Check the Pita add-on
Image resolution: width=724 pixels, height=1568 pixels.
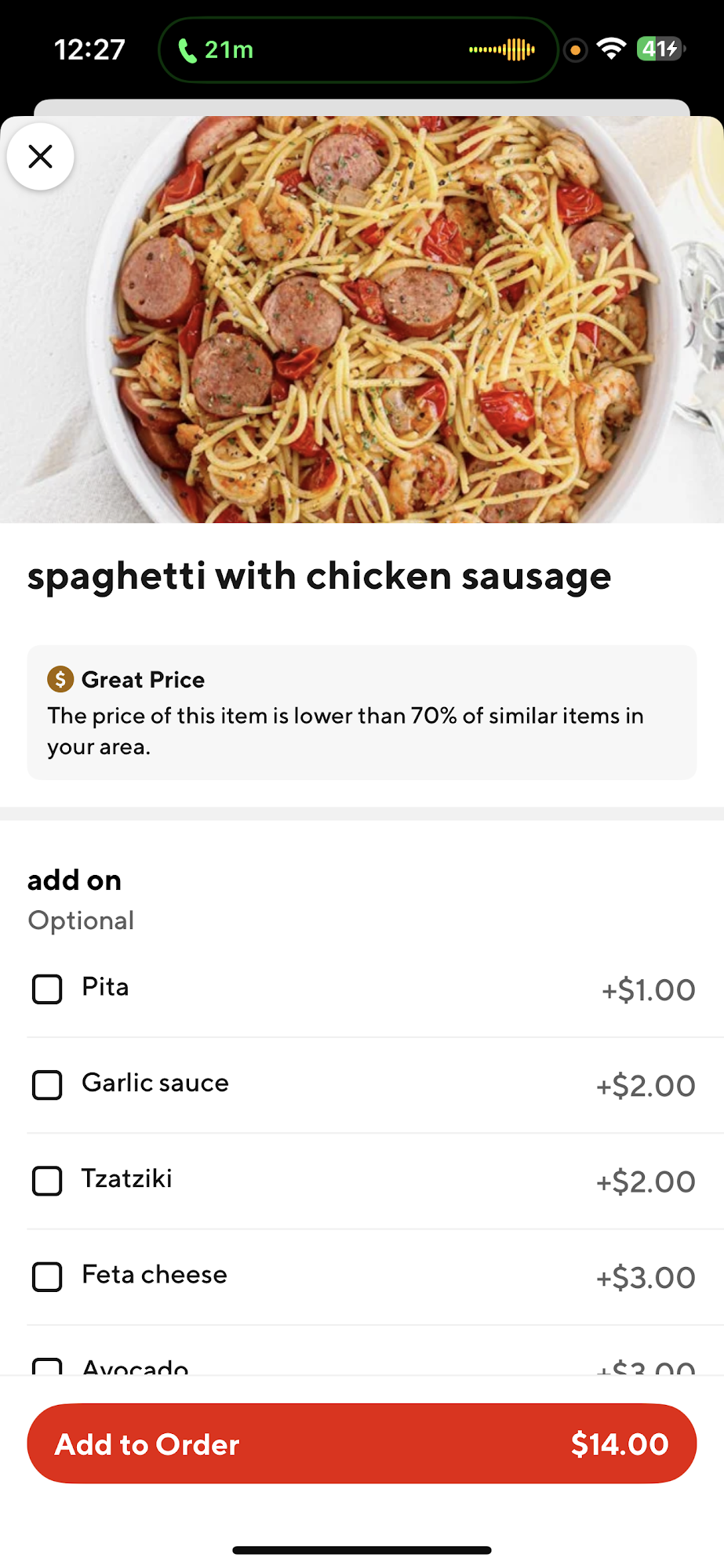point(47,989)
